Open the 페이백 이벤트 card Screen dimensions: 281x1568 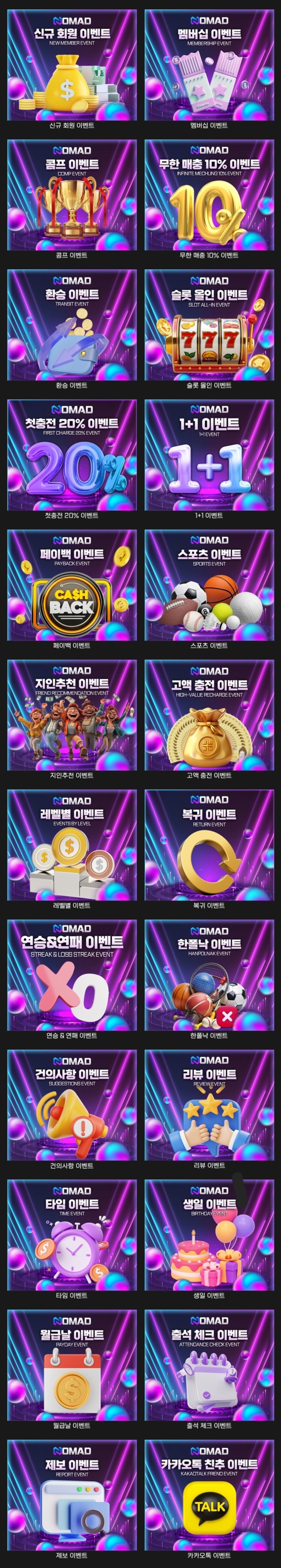point(72,585)
